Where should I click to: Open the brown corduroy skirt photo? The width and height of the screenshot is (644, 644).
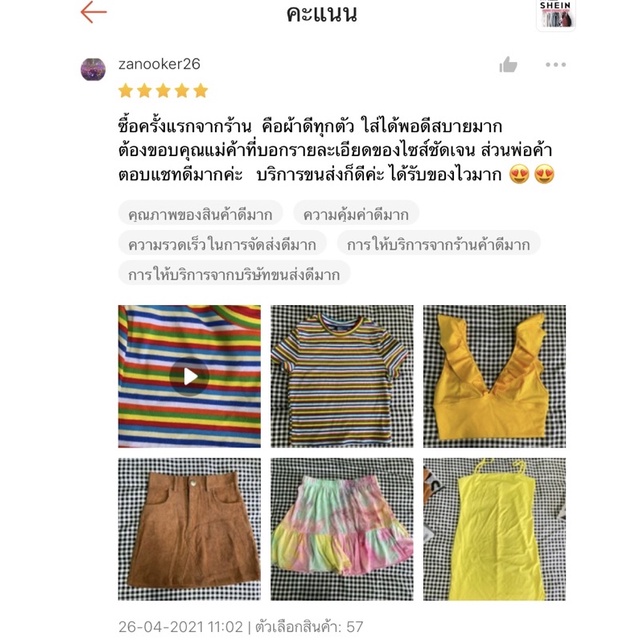(189, 529)
